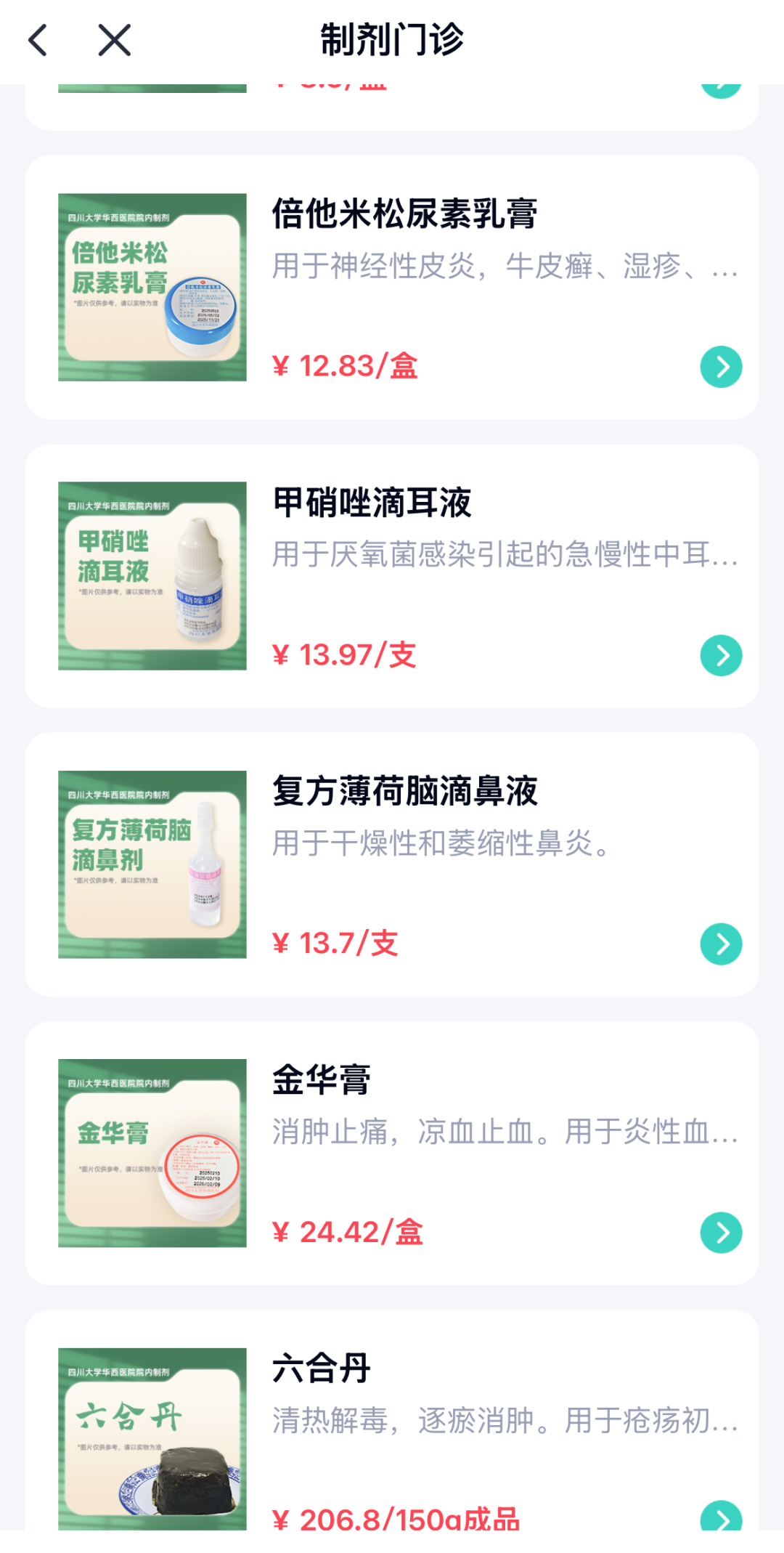Screen dimensions: 784x1553
Task: Tap the price ¥12.83/盒 text
Action: click(x=346, y=367)
